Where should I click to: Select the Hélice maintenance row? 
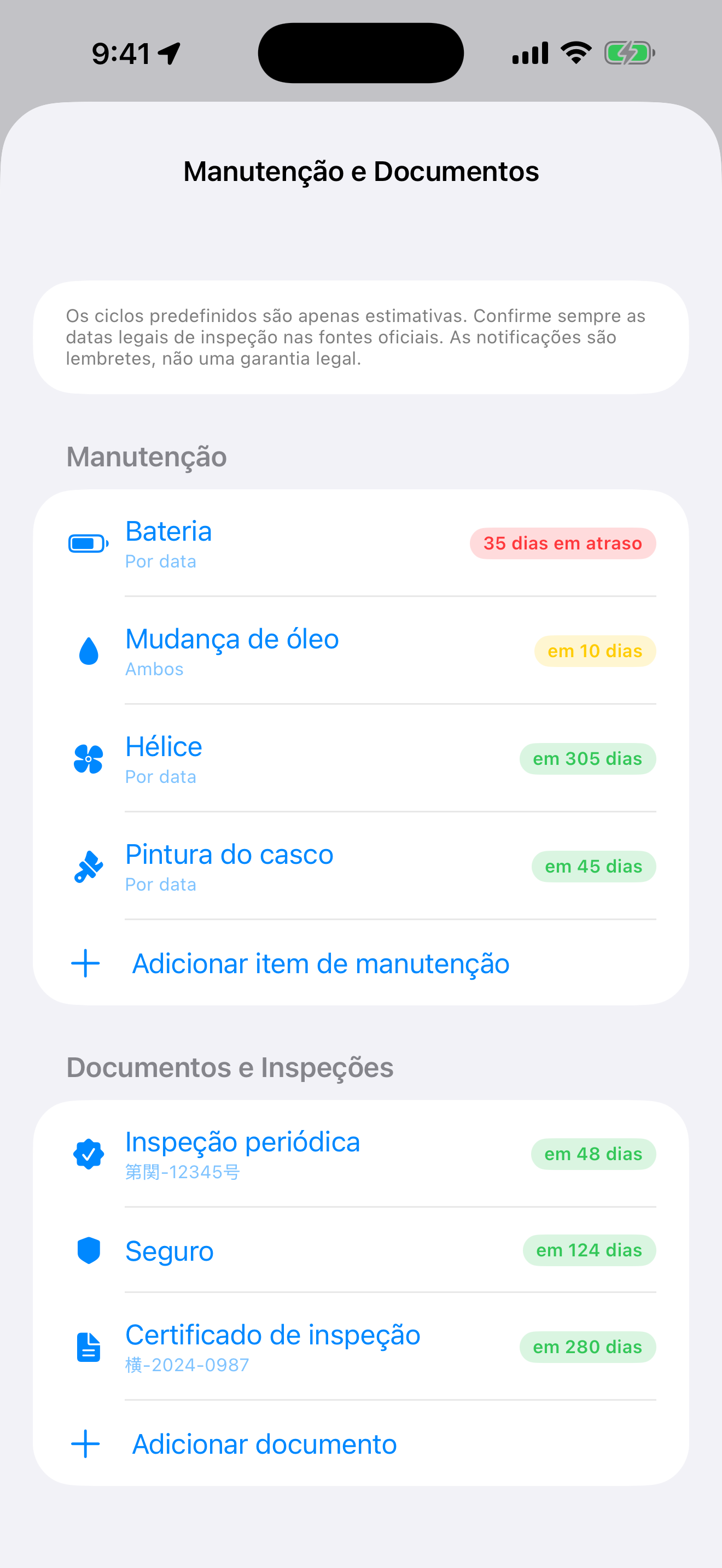coord(361,758)
